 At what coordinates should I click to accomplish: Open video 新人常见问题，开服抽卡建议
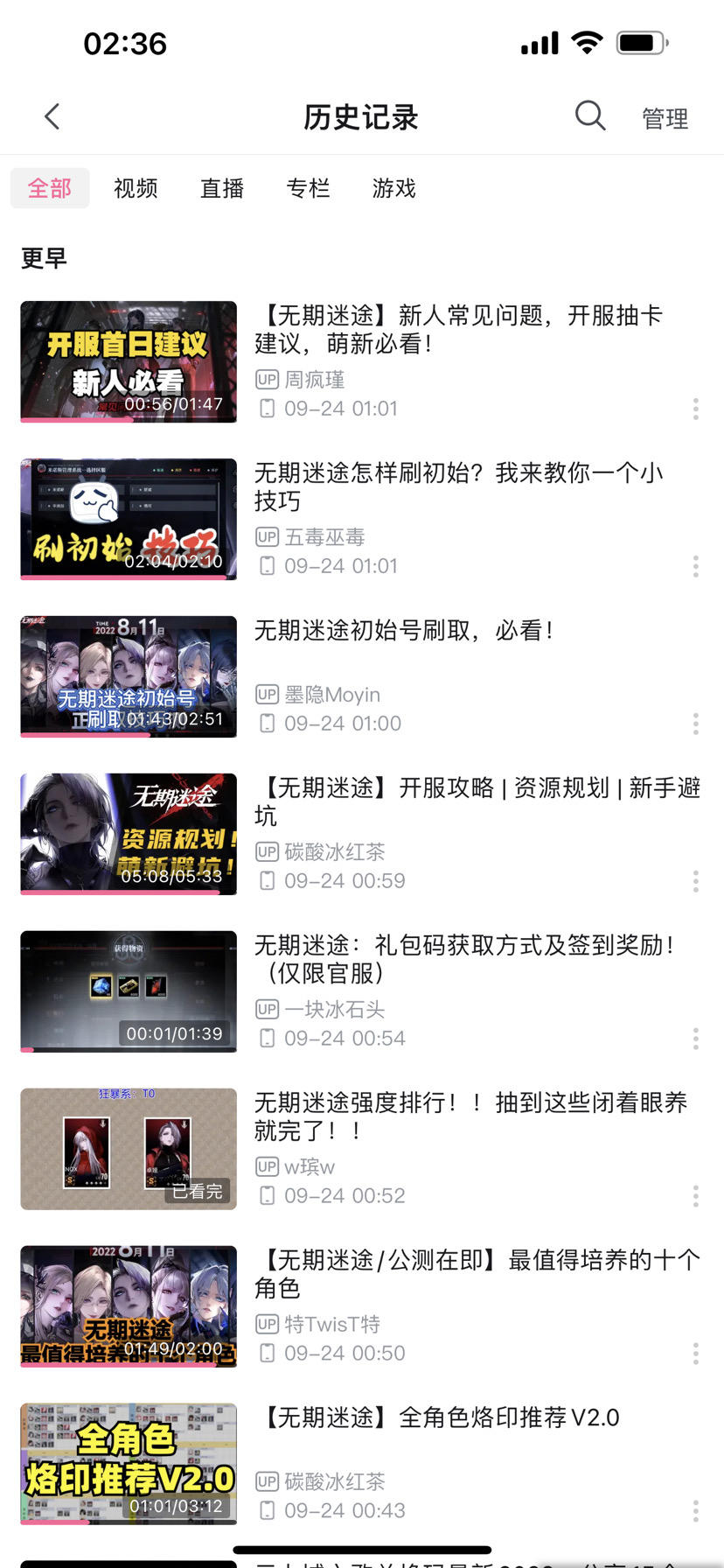(458, 329)
